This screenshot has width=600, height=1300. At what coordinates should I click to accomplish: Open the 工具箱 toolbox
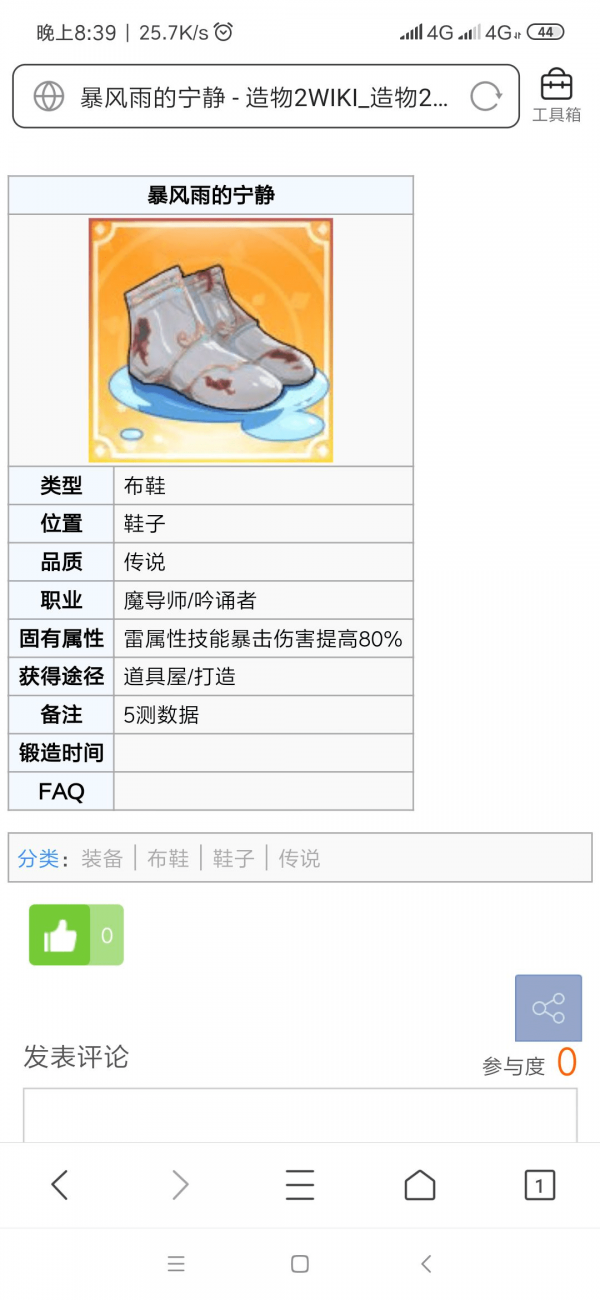[x=556, y=96]
